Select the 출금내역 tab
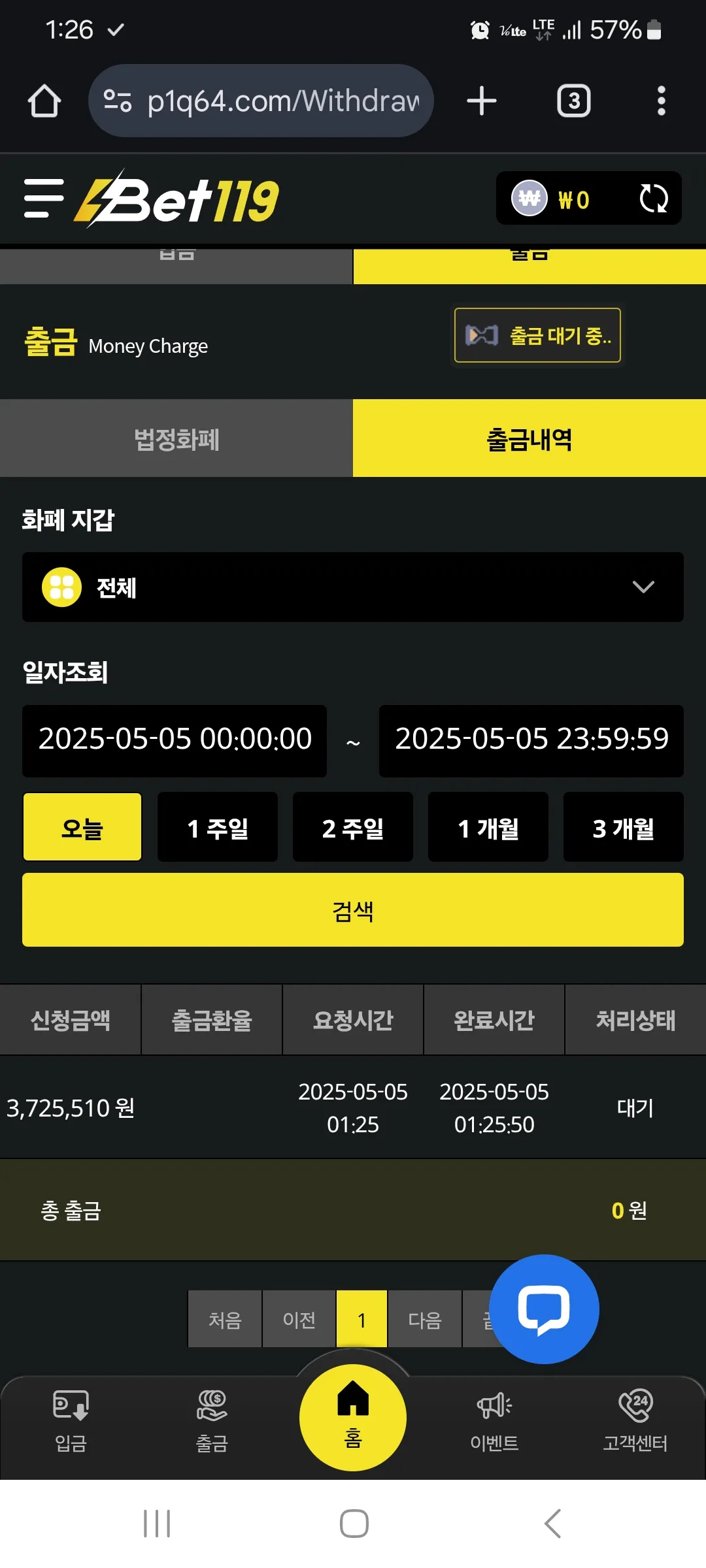 529,438
